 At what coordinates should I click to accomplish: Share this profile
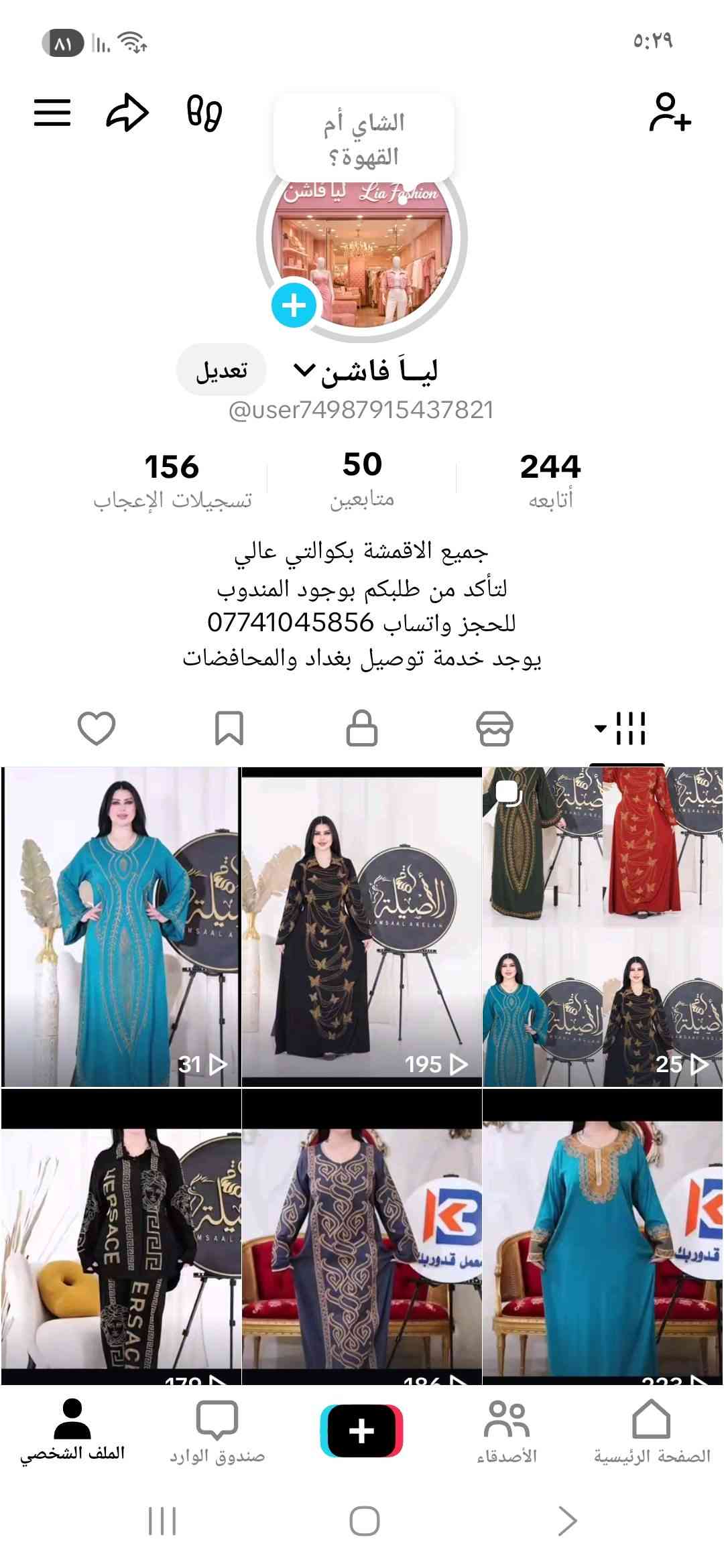127,112
